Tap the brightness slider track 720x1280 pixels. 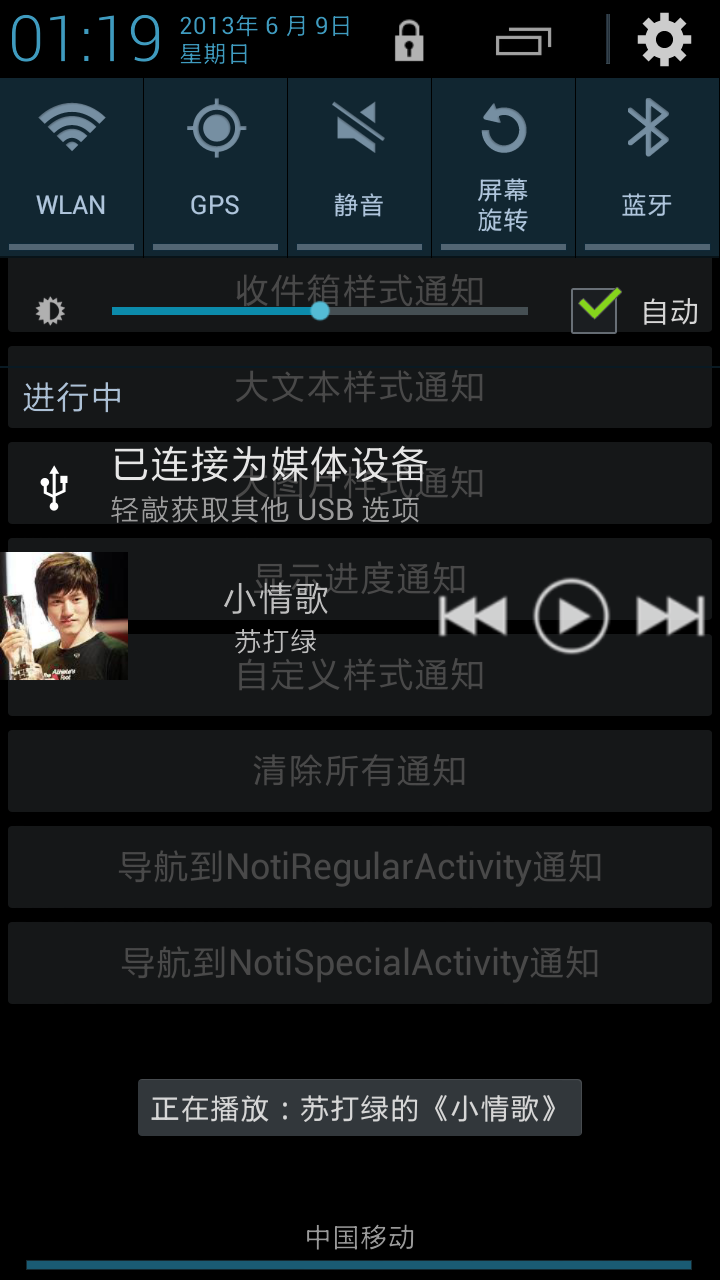coord(320,311)
